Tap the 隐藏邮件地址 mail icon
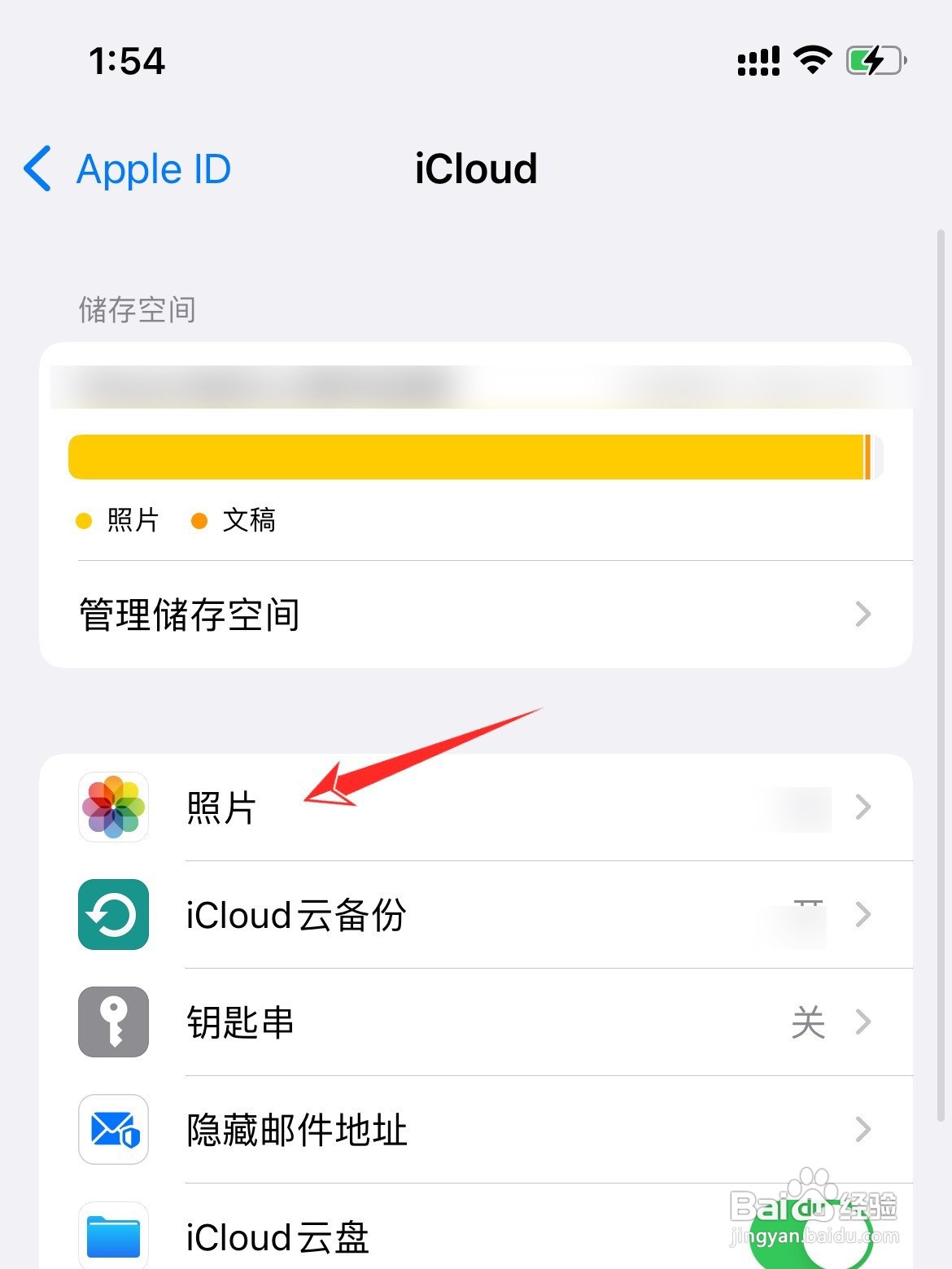This screenshot has width=952, height=1269. coord(113,1131)
